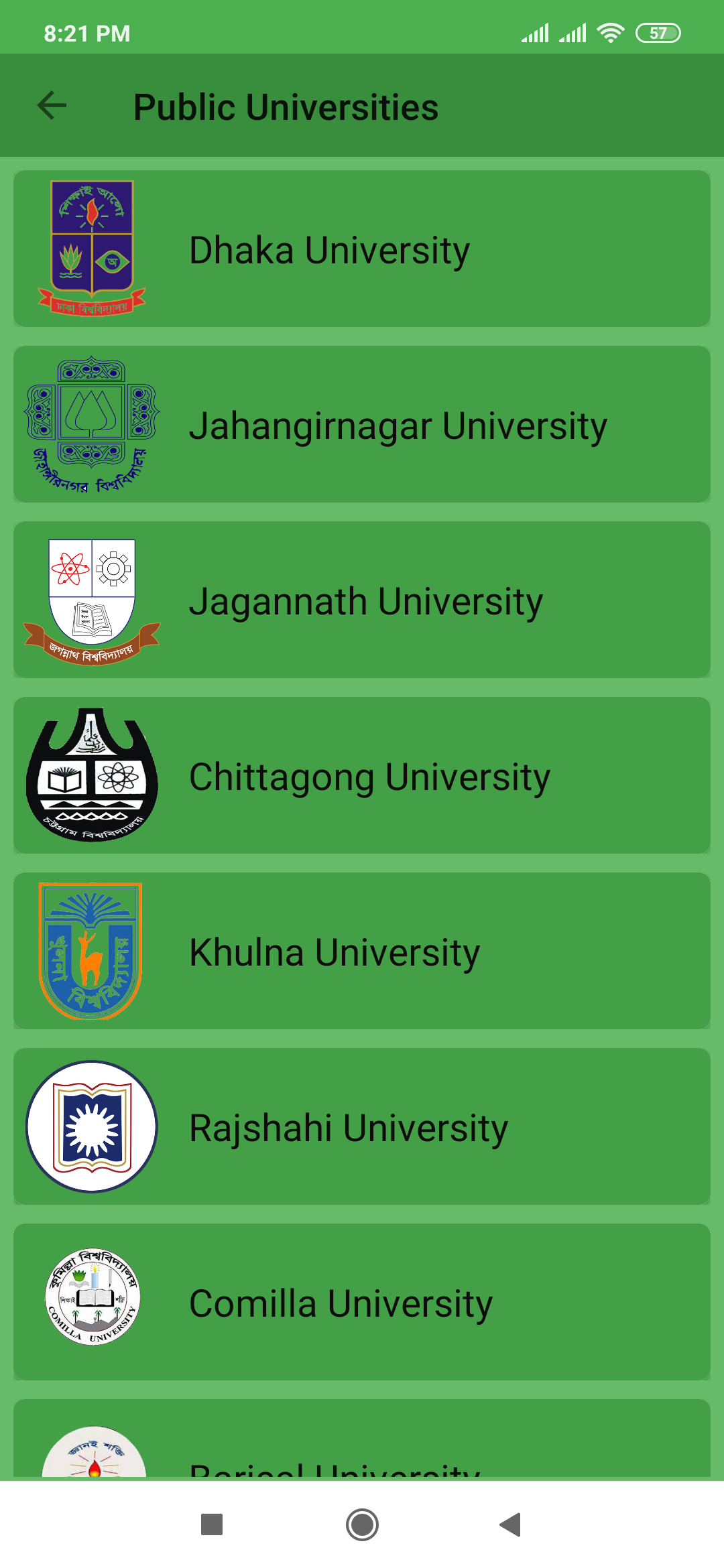
Task: Show recent apps
Action: 212,1525
